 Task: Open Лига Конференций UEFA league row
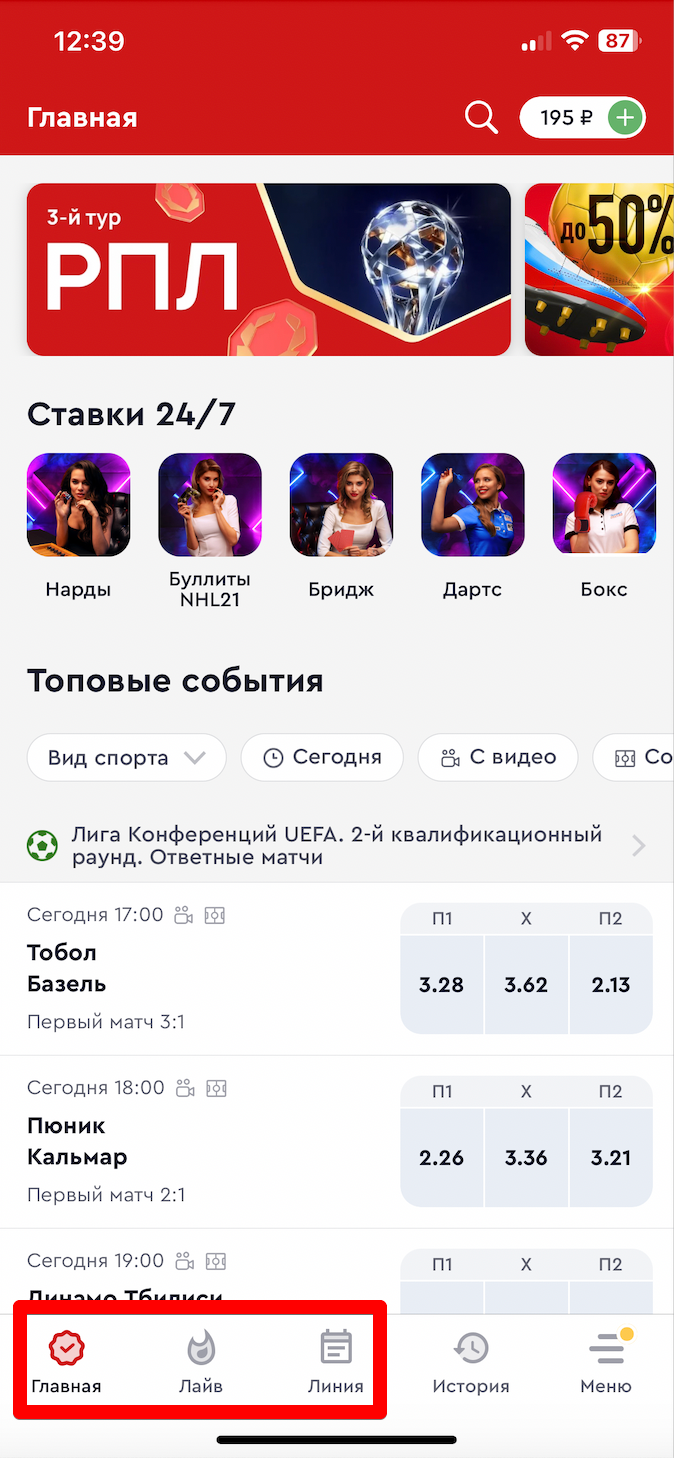[x=336, y=846]
